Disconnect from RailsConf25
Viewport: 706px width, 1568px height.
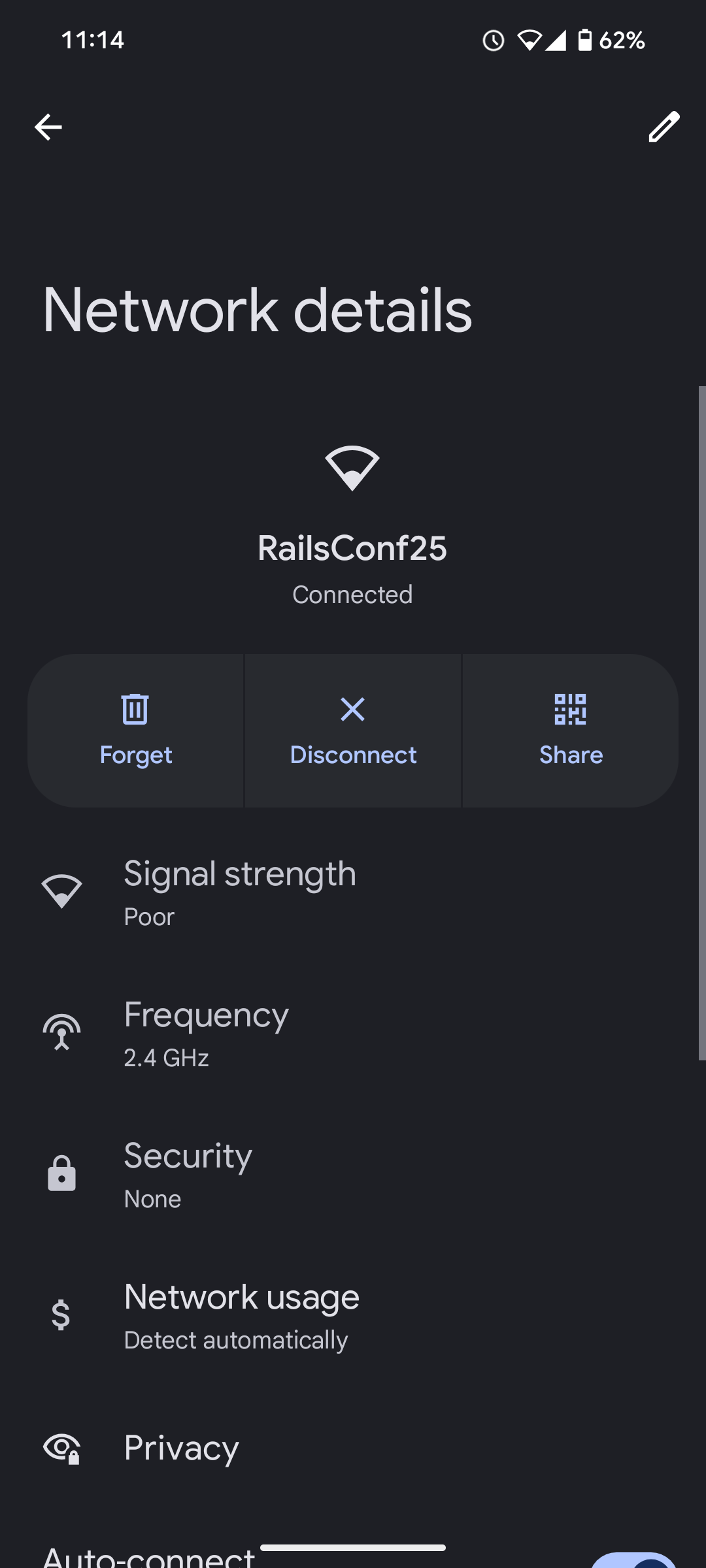tap(353, 730)
